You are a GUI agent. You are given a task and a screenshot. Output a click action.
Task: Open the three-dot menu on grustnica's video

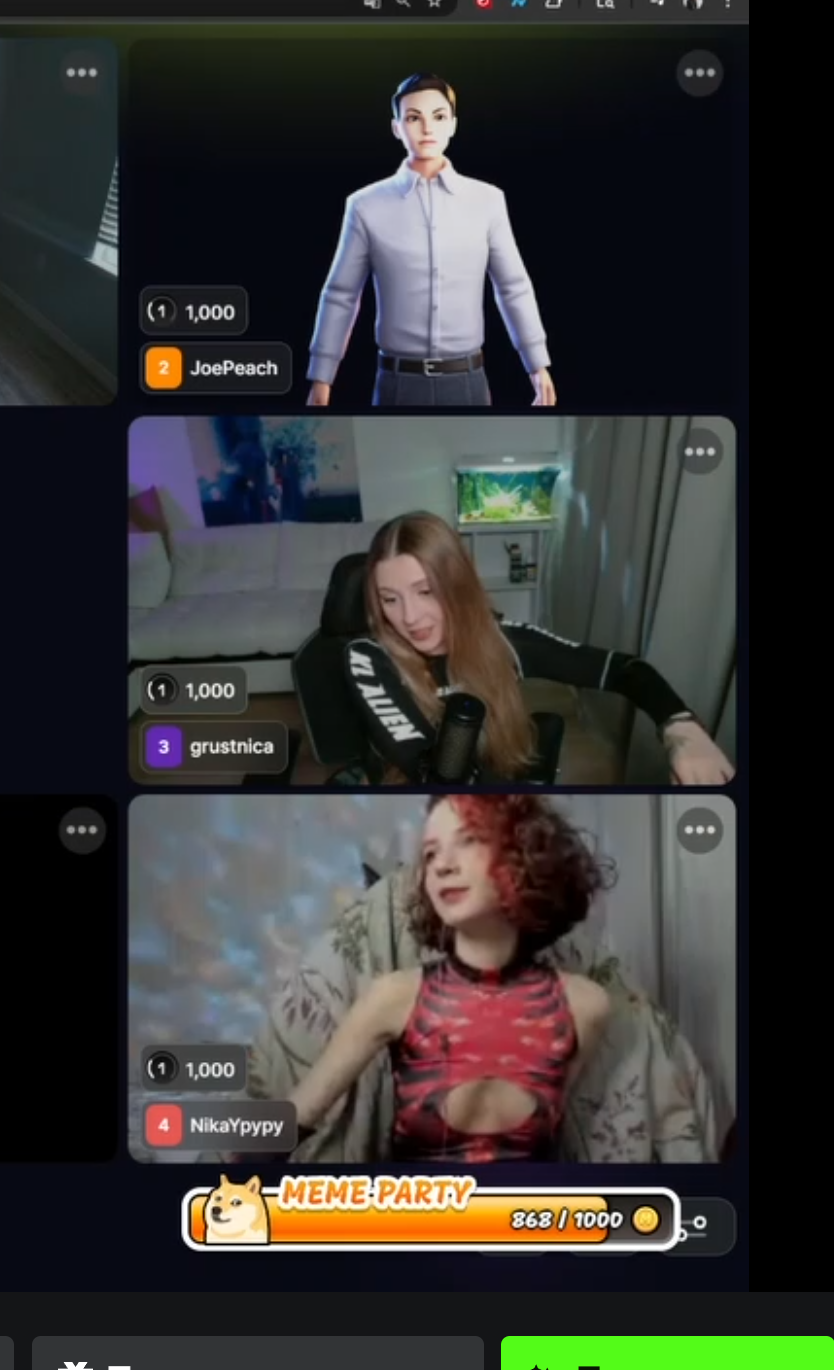[700, 452]
